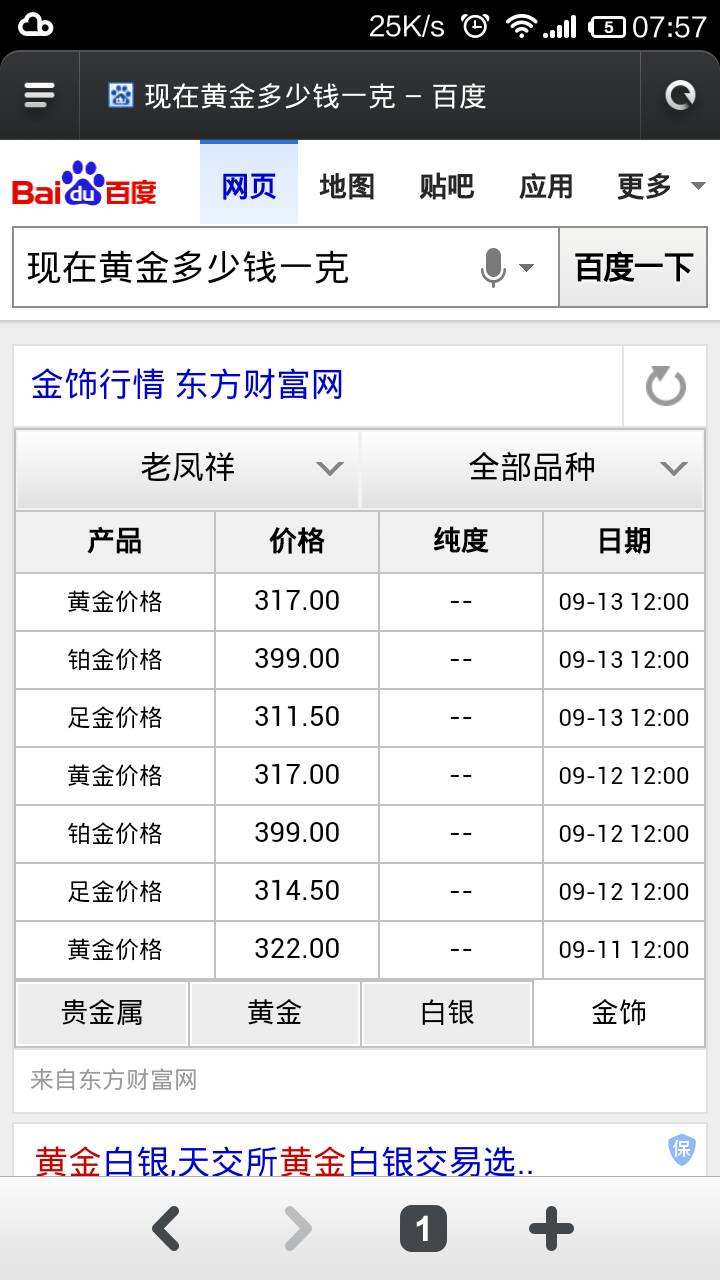Viewport: 720px width, 1280px height.
Task: Open the browser menu icon
Action: click(40, 95)
